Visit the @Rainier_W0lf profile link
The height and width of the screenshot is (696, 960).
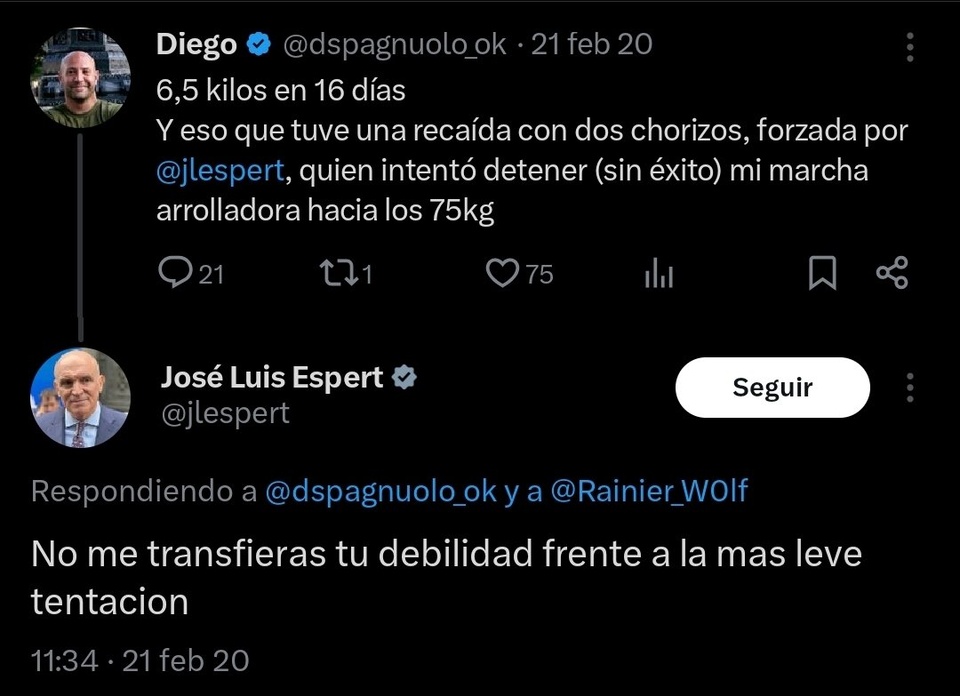pyautogui.click(x=649, y=492)
